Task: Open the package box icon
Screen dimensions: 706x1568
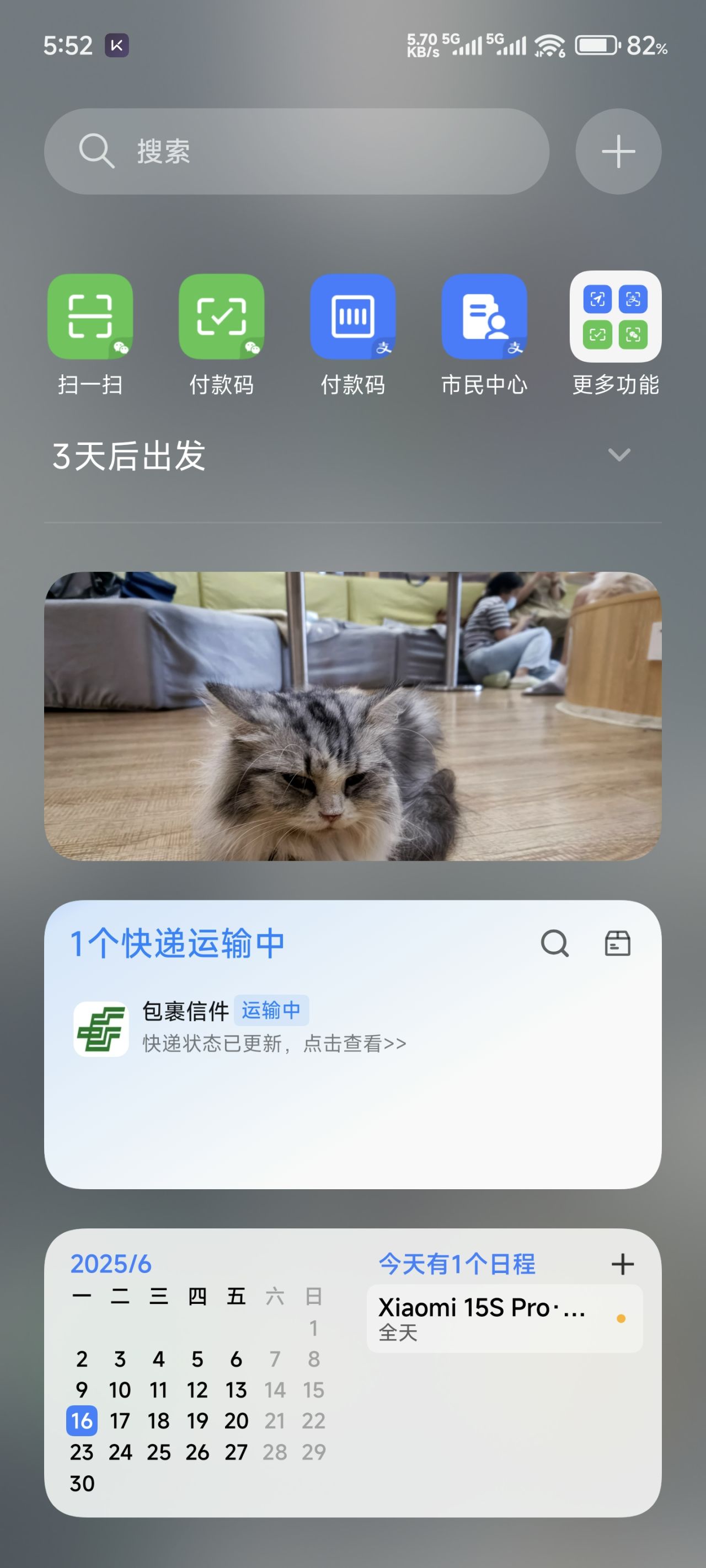Action: tap(617, 943)
